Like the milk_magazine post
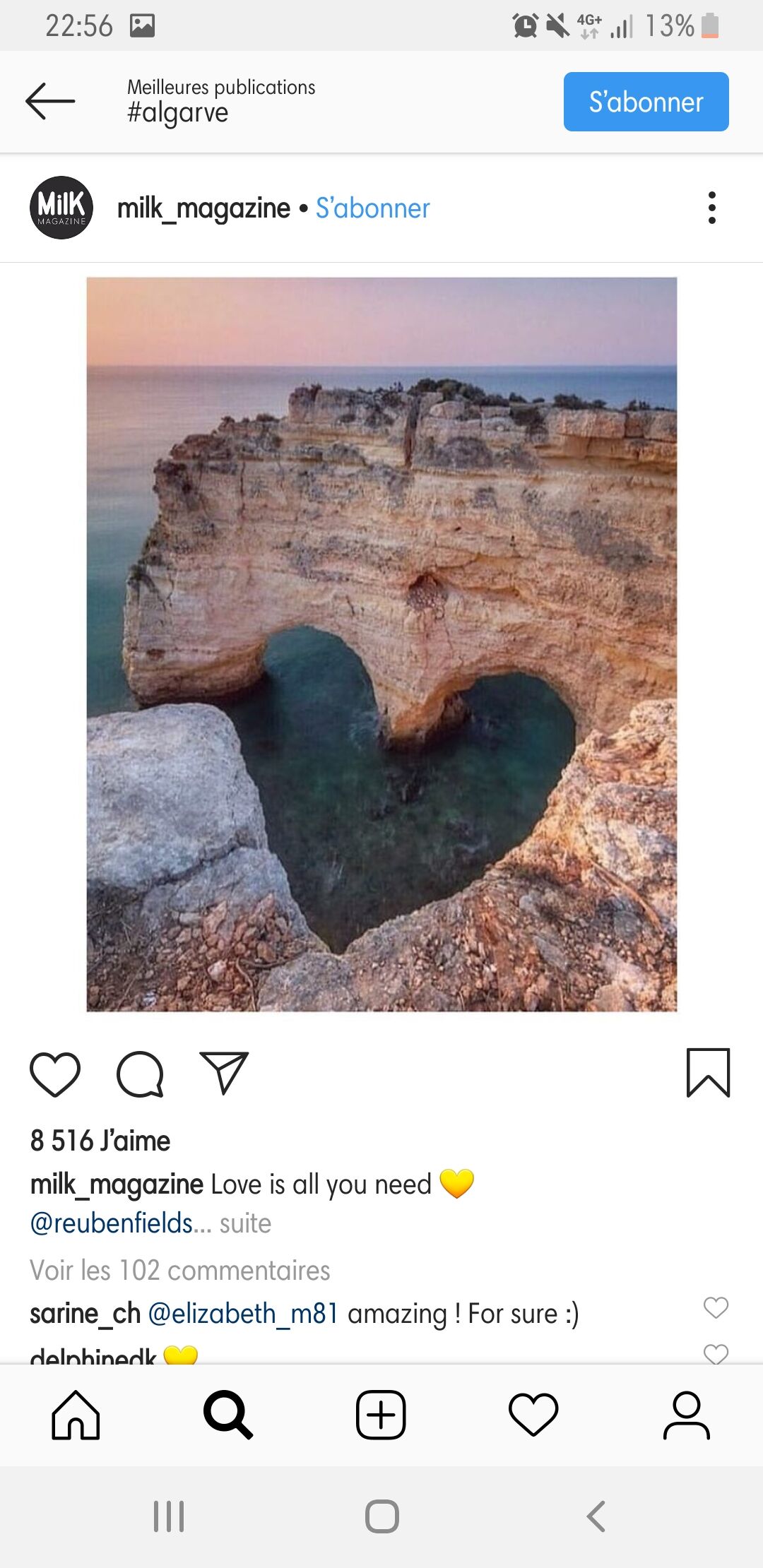763x1568 pixels. click(x=55, y=1074)
